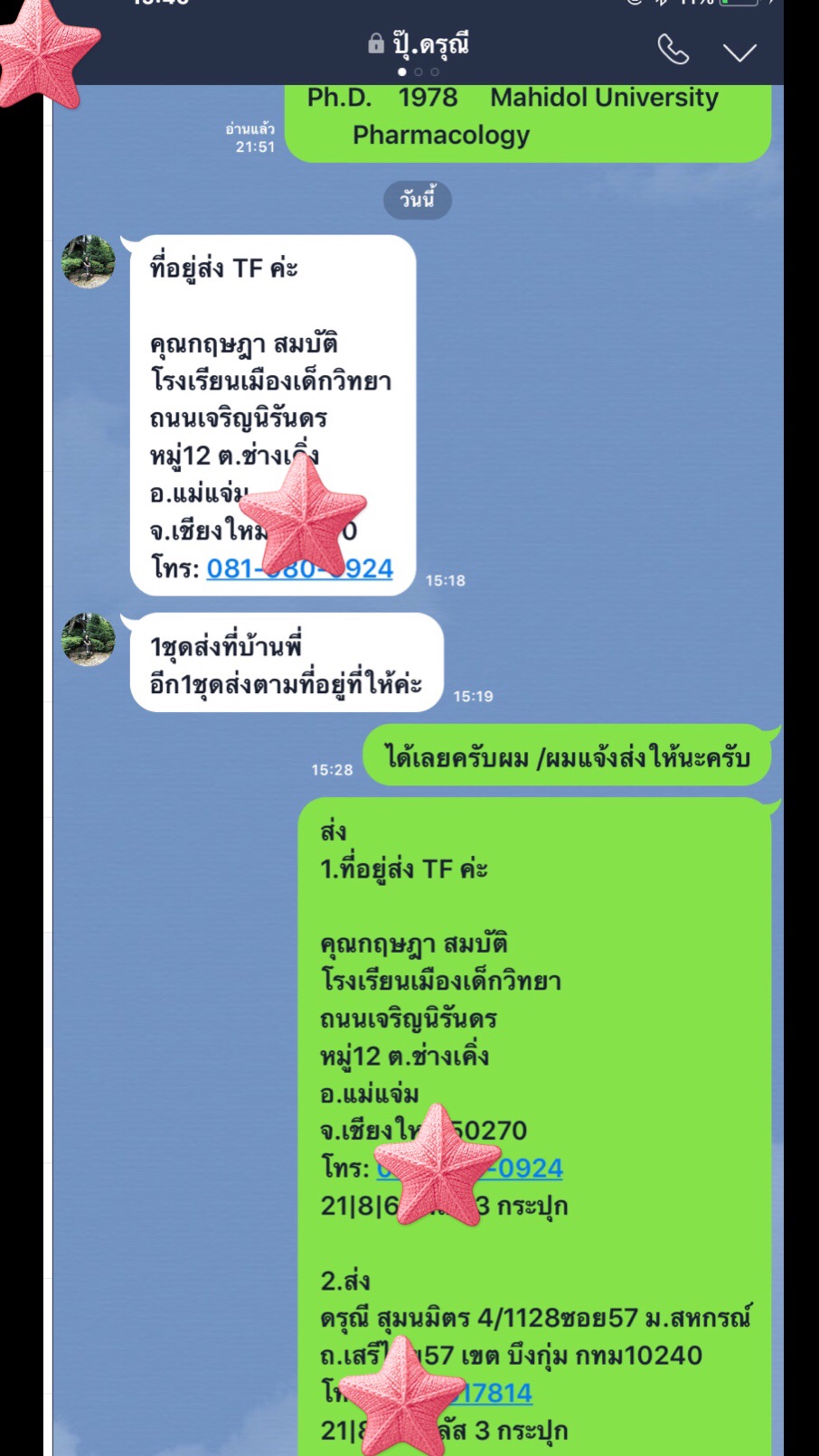Start a voice call with ปุ๊.ดรุณี

coord(673,50)
